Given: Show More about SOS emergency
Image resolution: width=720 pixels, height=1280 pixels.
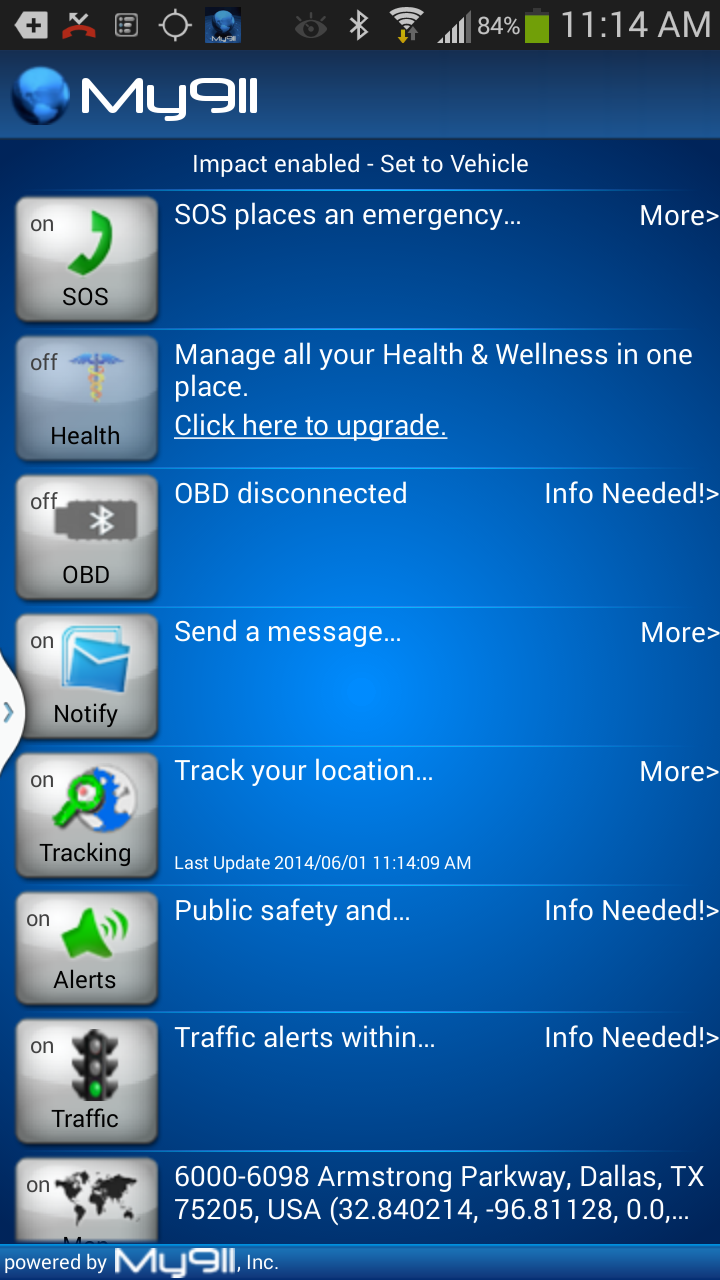Looking at the screenshot, I should click(x=679, y=216).
